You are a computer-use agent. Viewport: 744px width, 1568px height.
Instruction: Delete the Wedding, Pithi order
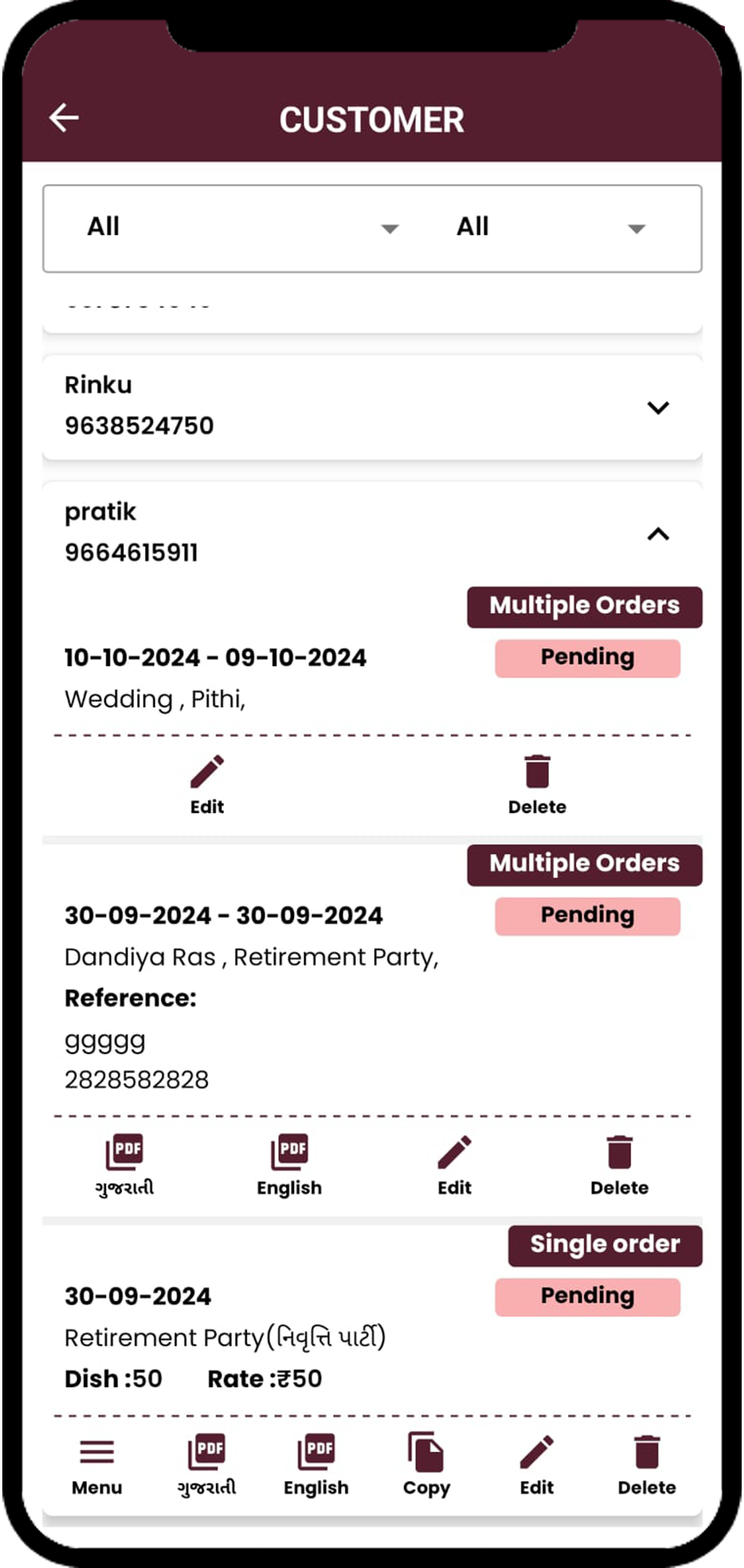coord(537,784)
